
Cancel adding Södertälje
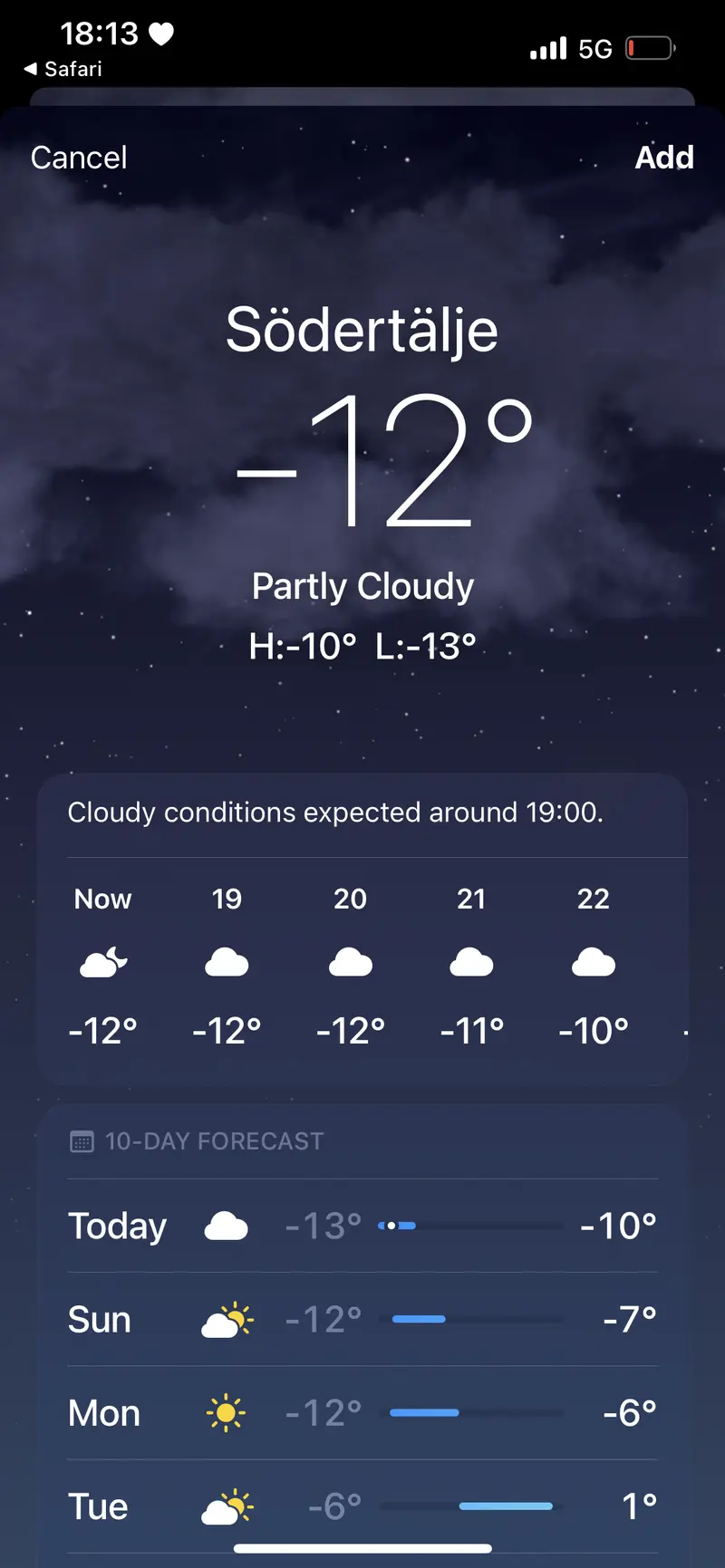click(79, 158)
